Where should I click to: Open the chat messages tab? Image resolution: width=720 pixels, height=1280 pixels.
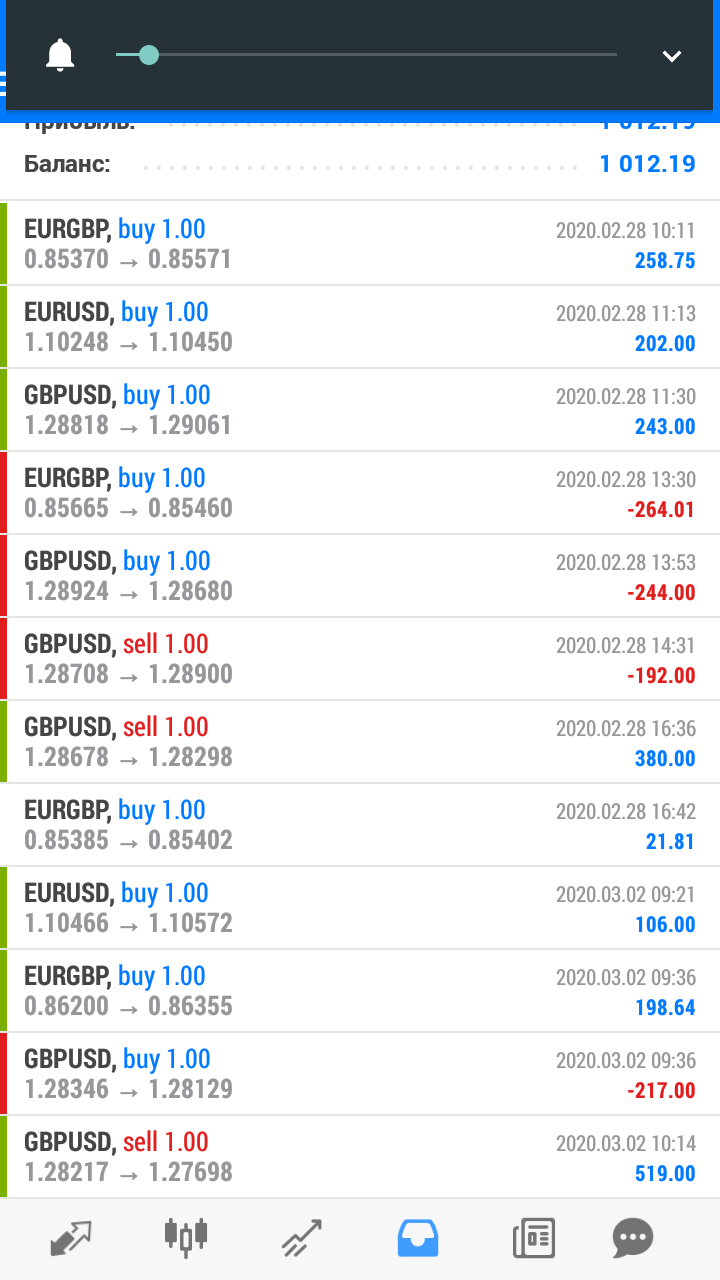pyautogui.click(x=633, y=1238)
